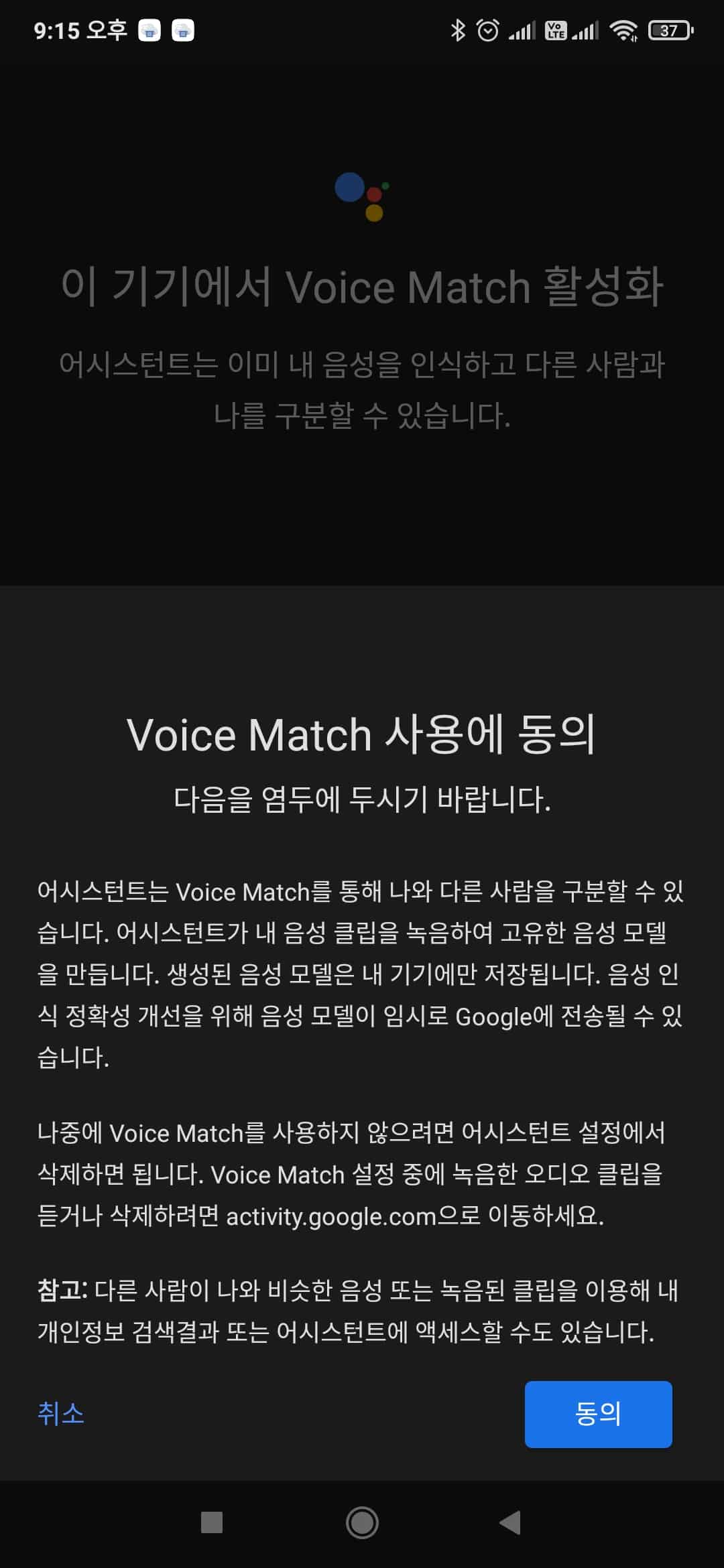Tap the Google Assistant logo
This screenshot has height=1568, width=724.
pos(361,196)
